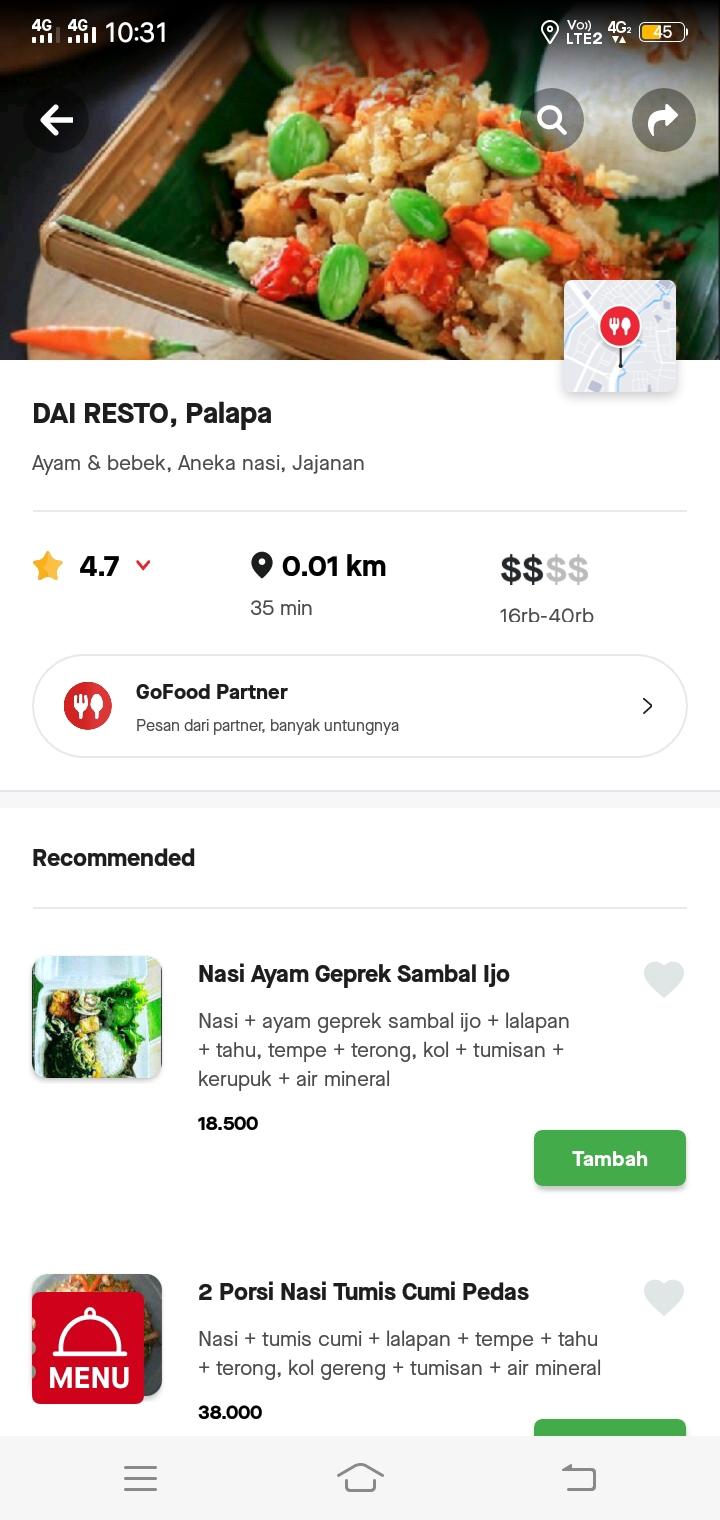Screen dimensions: 720x1520
Task: Tap the share icon
Action: [x=663, y=119]
